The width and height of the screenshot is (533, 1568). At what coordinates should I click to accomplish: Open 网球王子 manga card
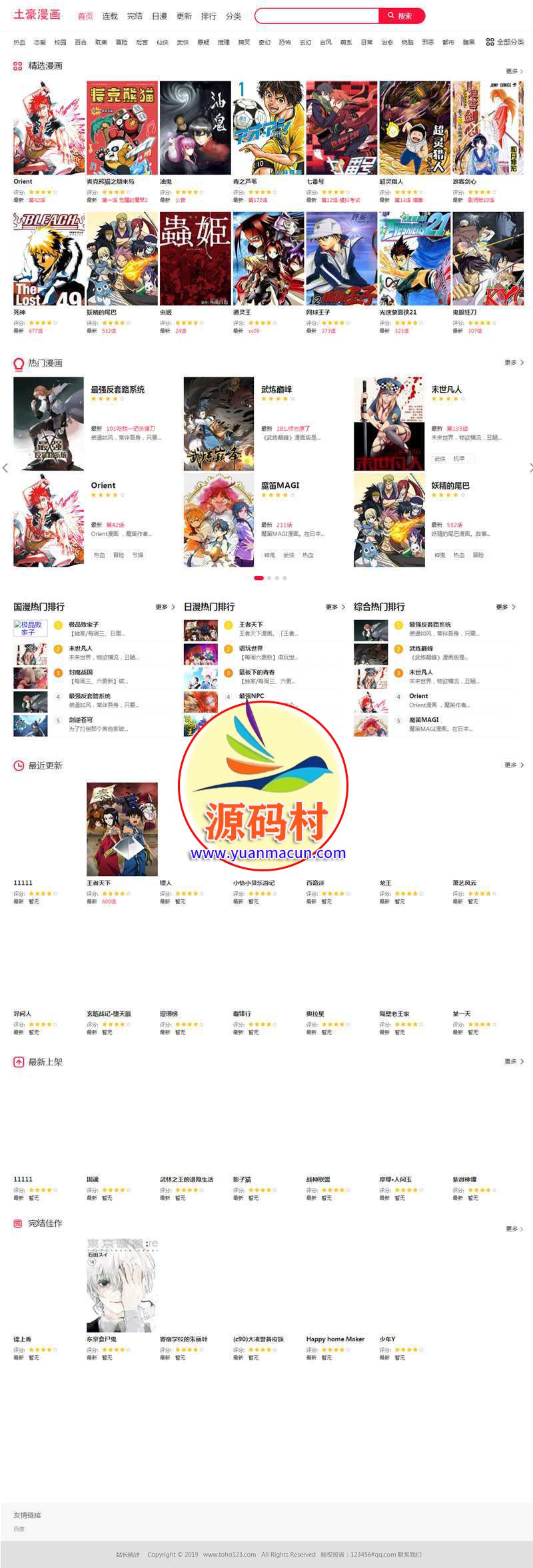pos(341,259)
